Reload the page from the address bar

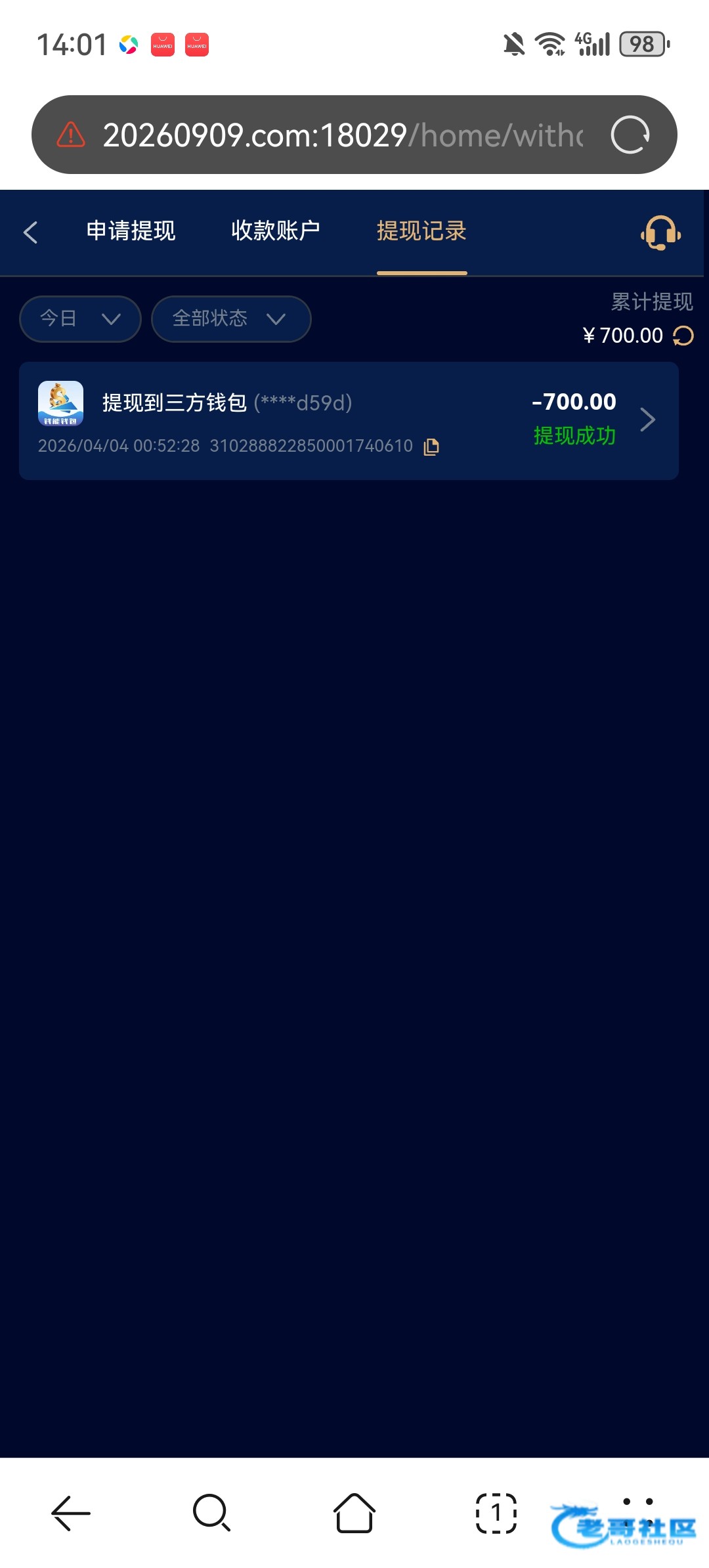tap(630, 135)
